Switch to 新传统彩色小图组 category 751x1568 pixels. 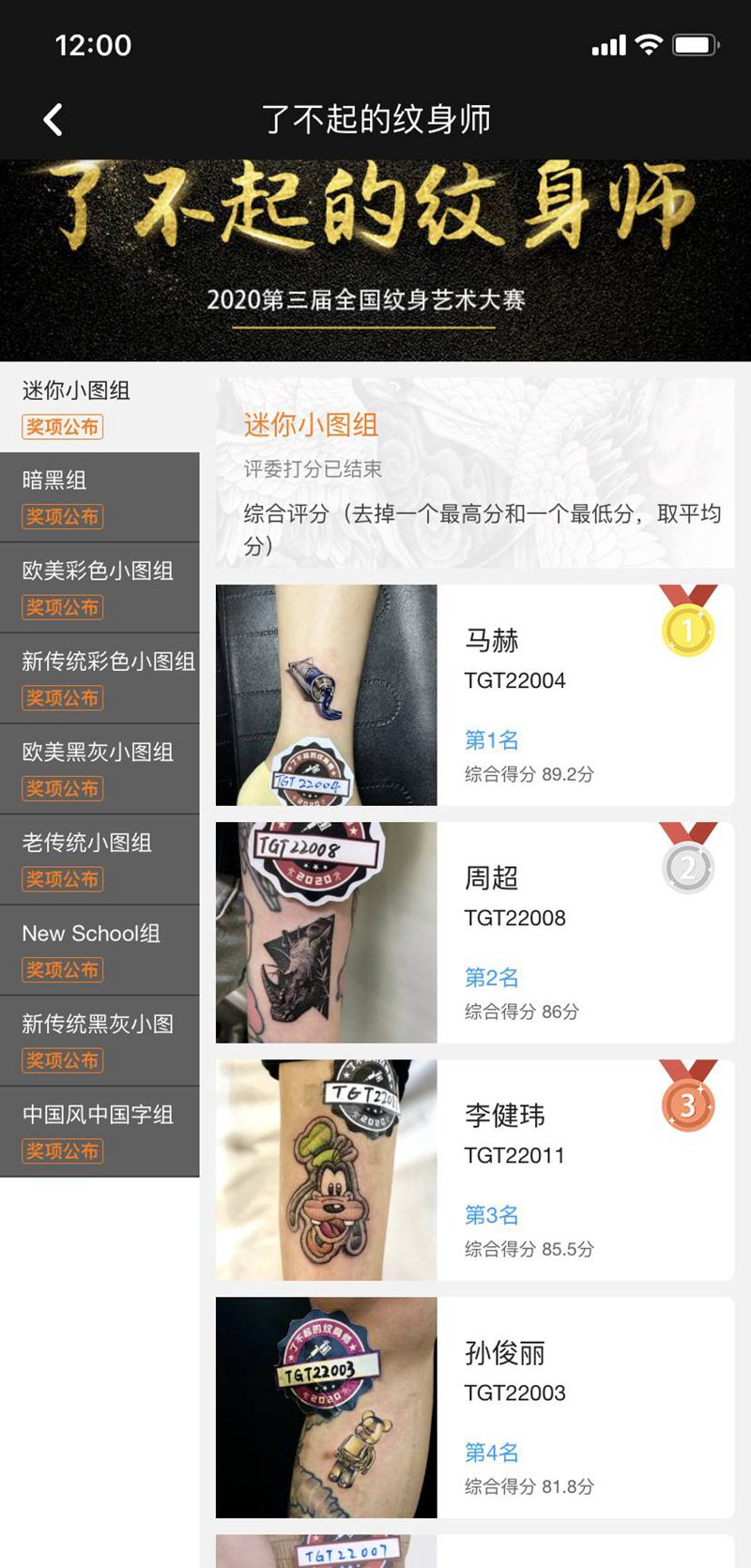pos(100,678)
